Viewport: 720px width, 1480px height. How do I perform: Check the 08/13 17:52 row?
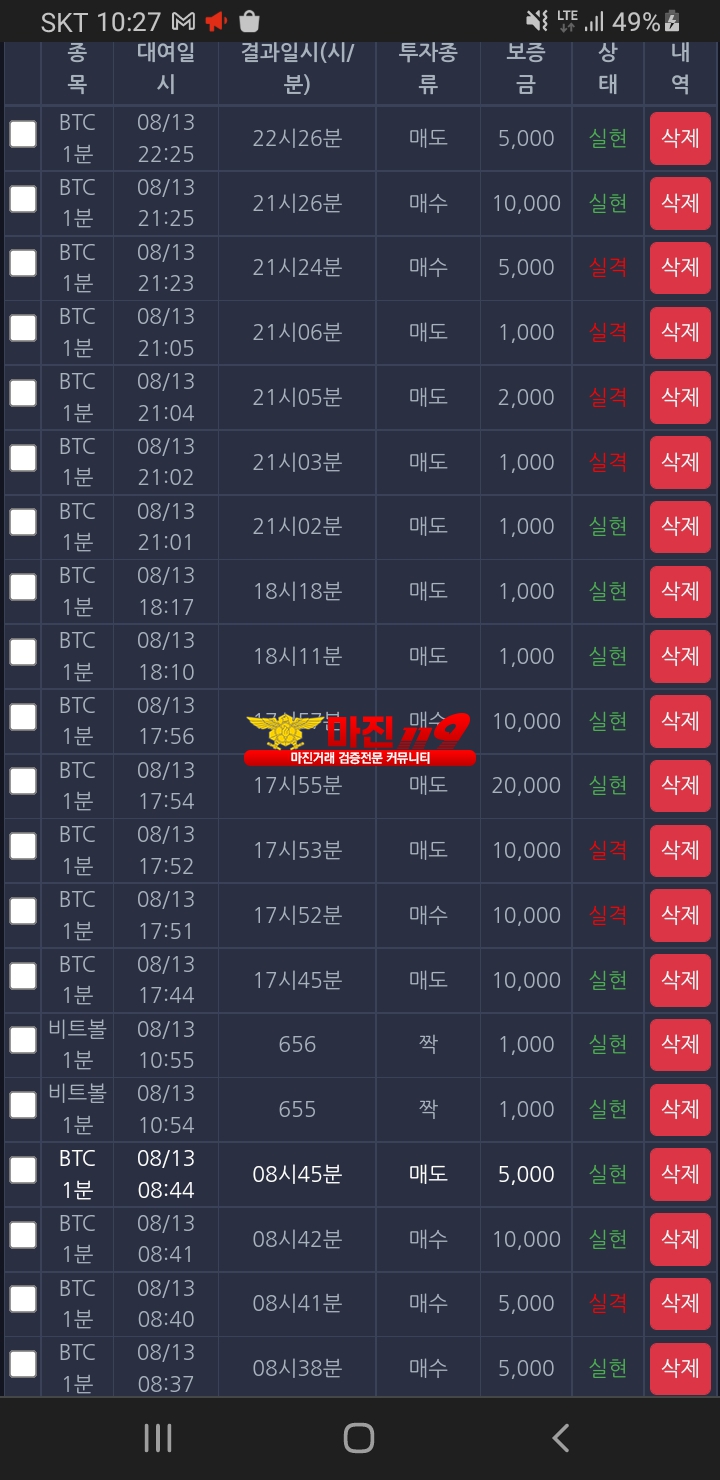point(23,846)
